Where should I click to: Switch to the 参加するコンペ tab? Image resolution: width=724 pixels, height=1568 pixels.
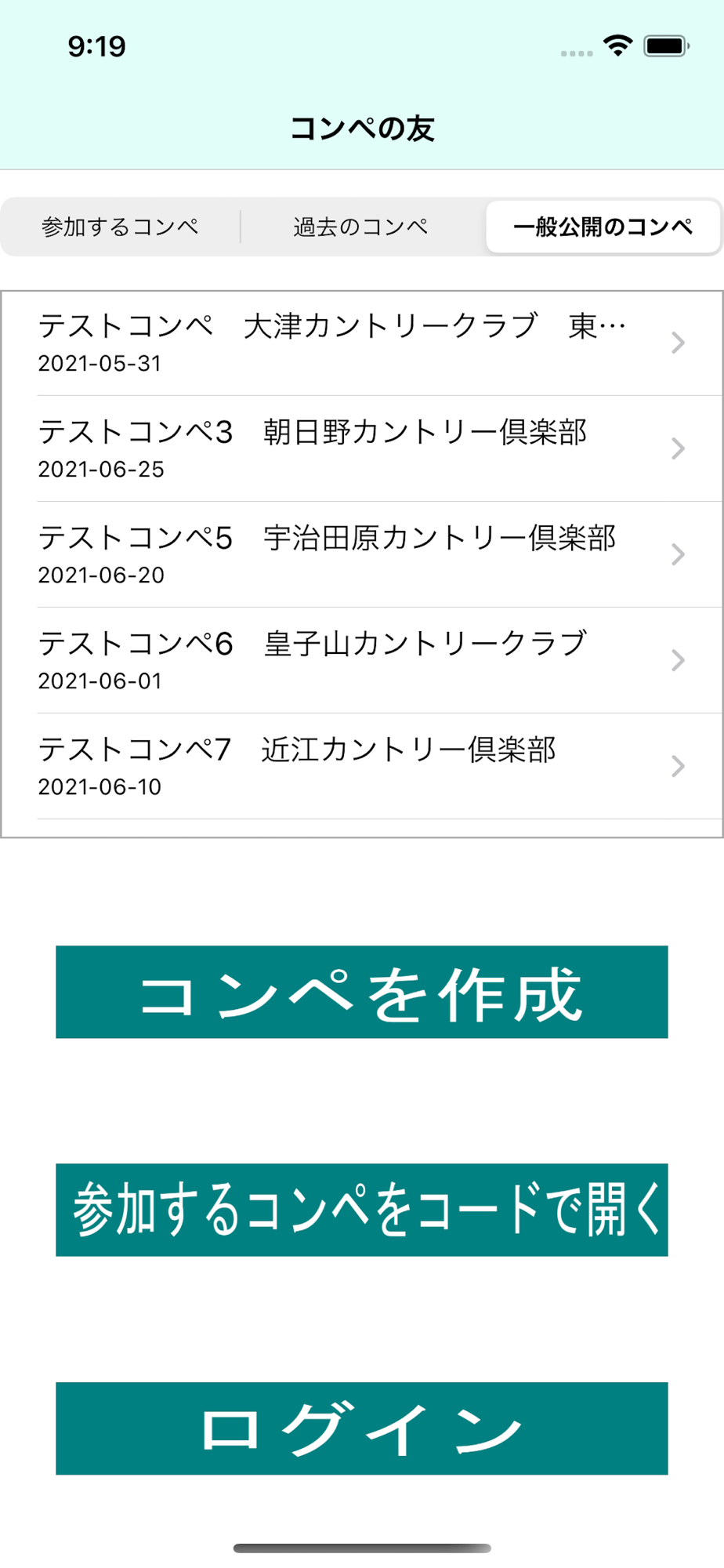click(x=120, y=227)
